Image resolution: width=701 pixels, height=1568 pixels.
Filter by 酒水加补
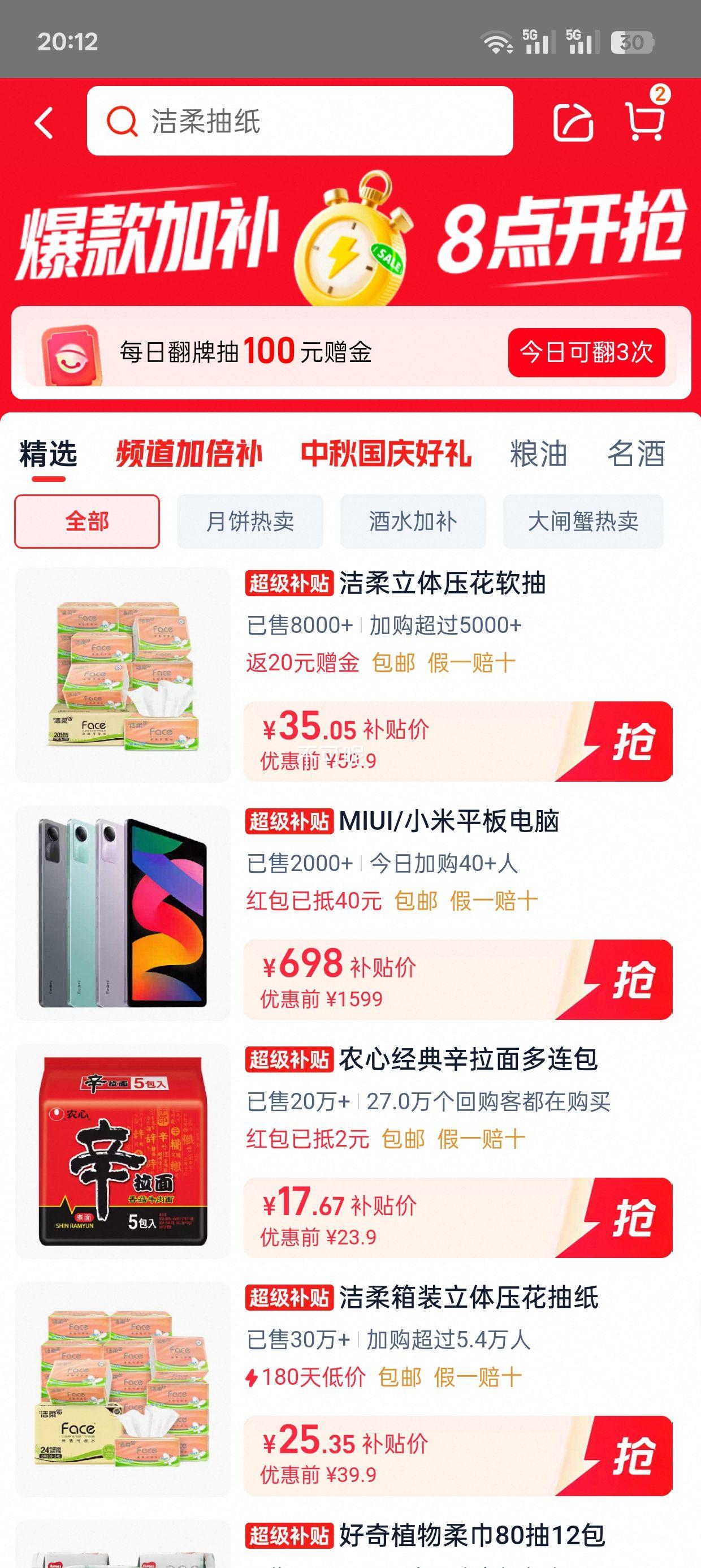(x=413, y=522)
